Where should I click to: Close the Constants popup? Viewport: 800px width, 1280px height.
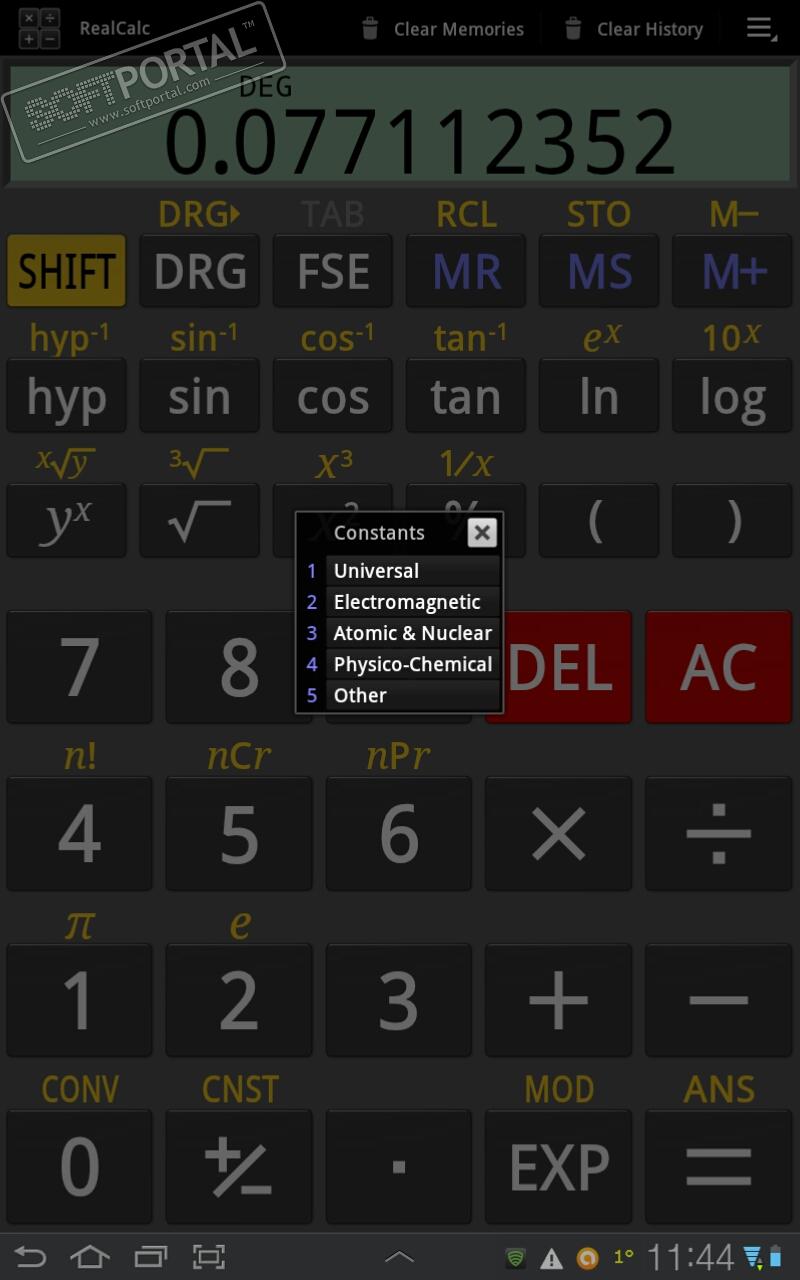click(482, 532)
